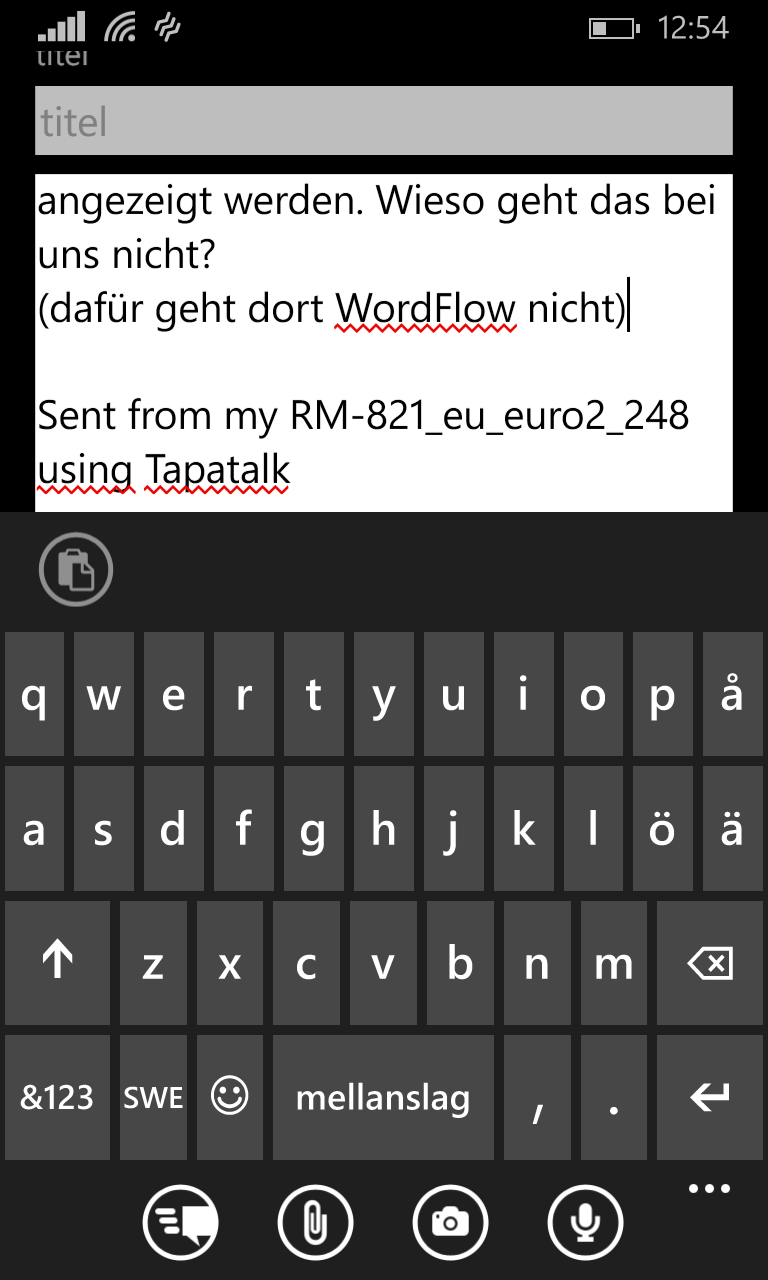Send the post with the submit icon
This screenshot has width=768, height=1280.
[180, 1221]
